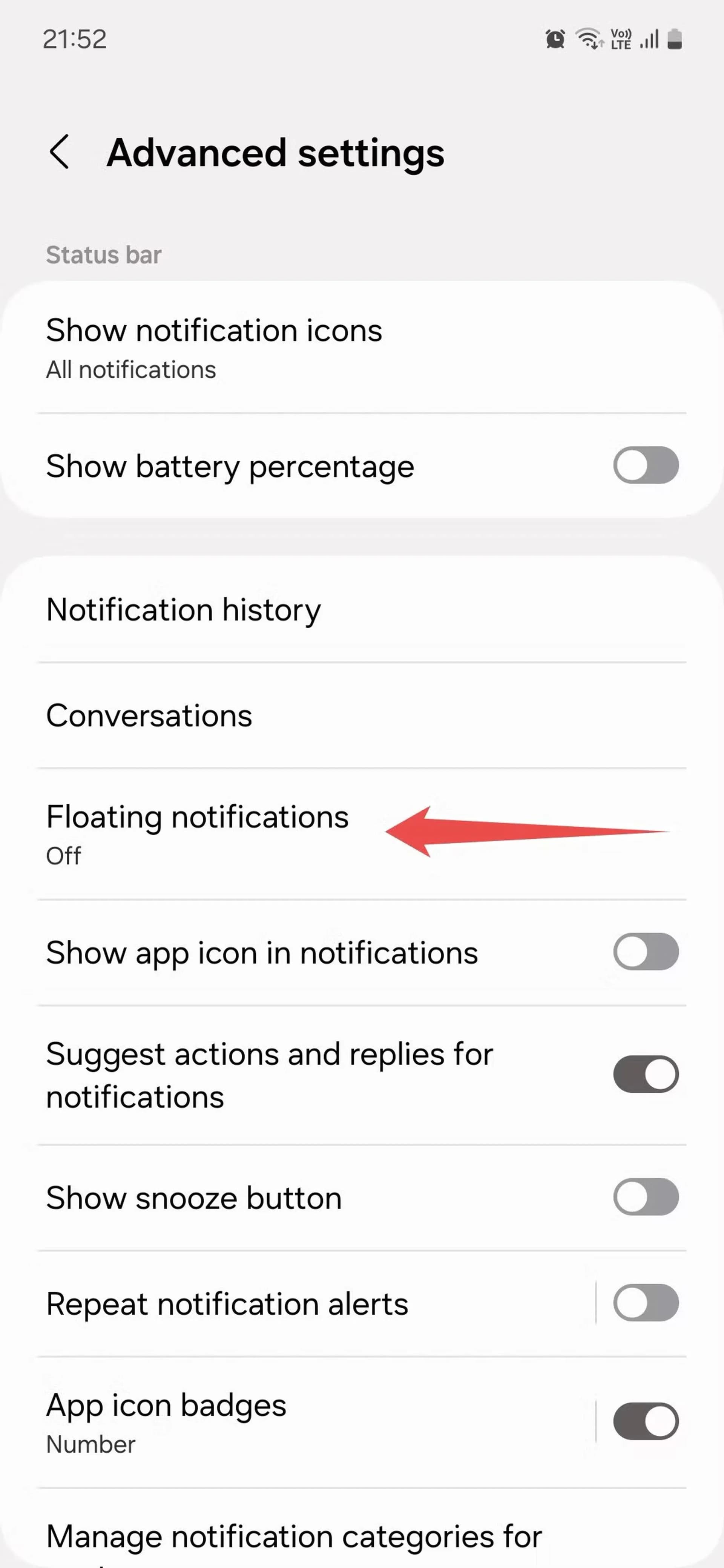Open Conversations settings

point(149,715)
